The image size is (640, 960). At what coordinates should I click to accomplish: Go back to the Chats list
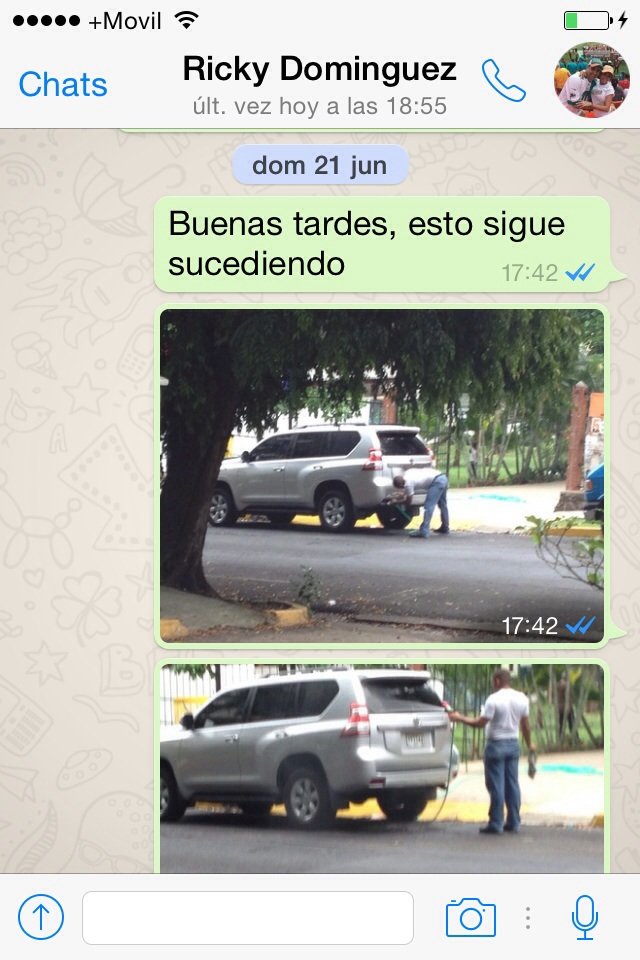(62, 84)
